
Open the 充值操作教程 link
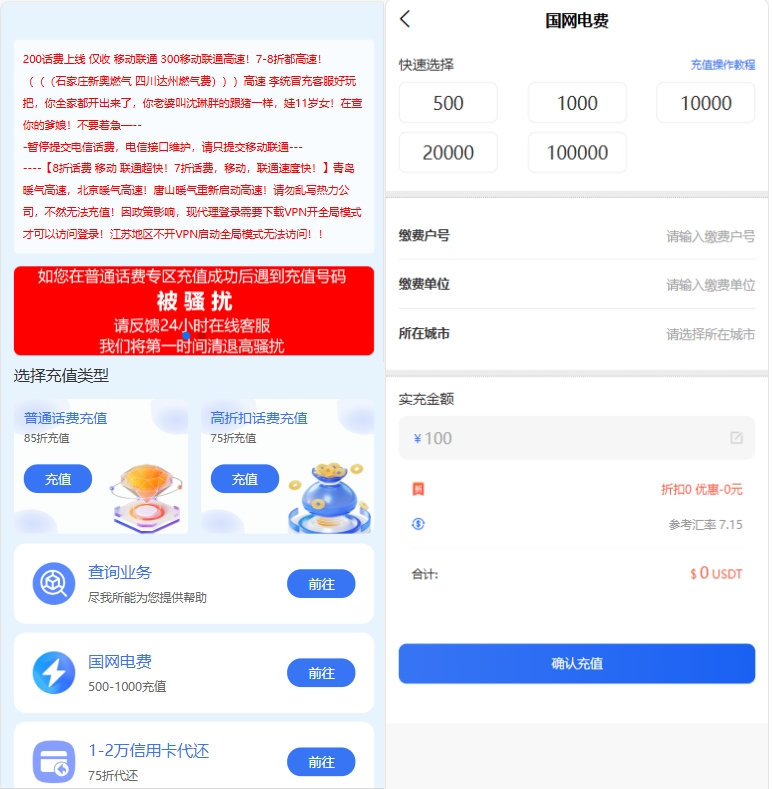(722, 65)
